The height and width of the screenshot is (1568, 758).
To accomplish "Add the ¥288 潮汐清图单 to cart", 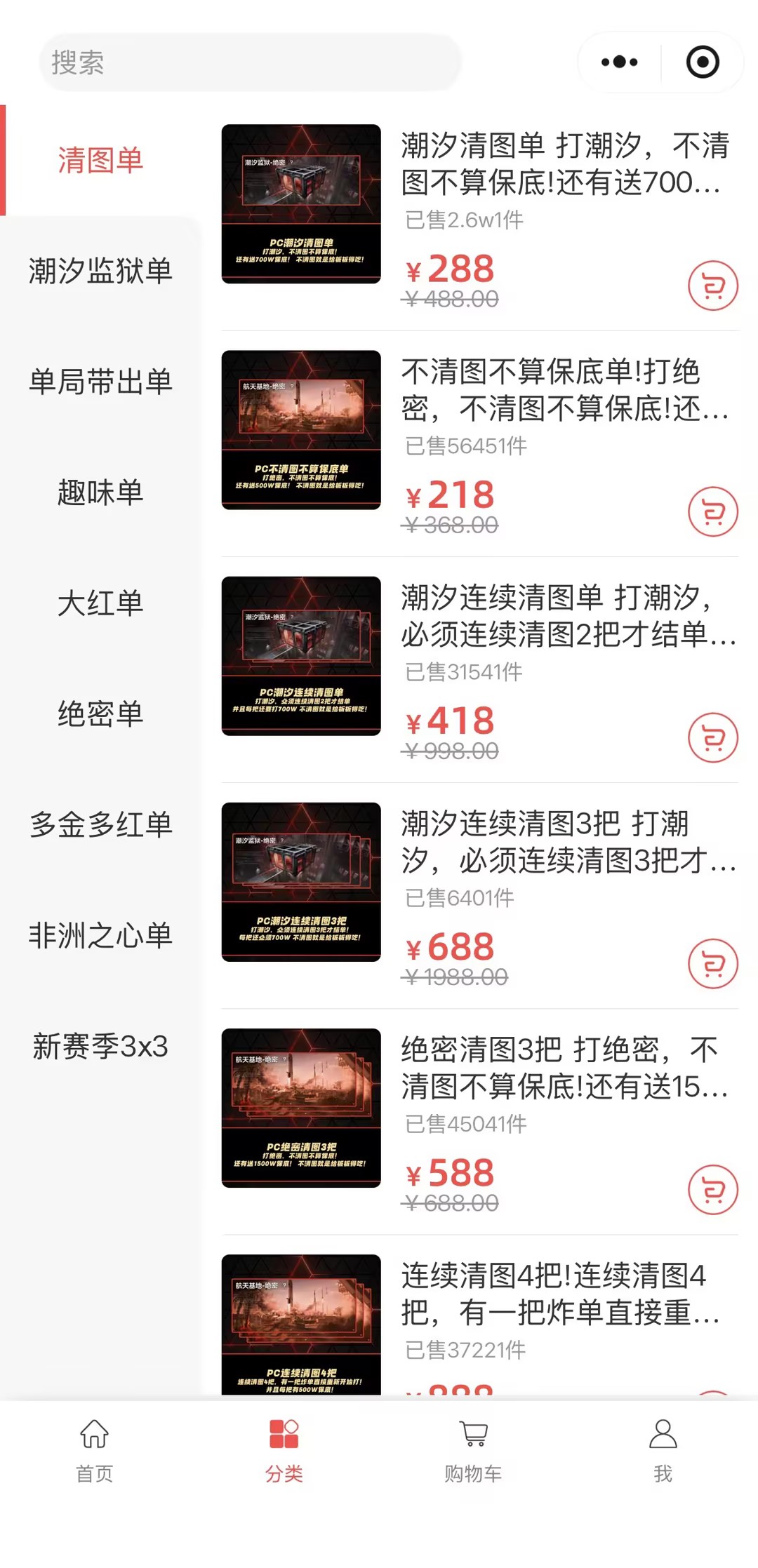I will point(712,286).
